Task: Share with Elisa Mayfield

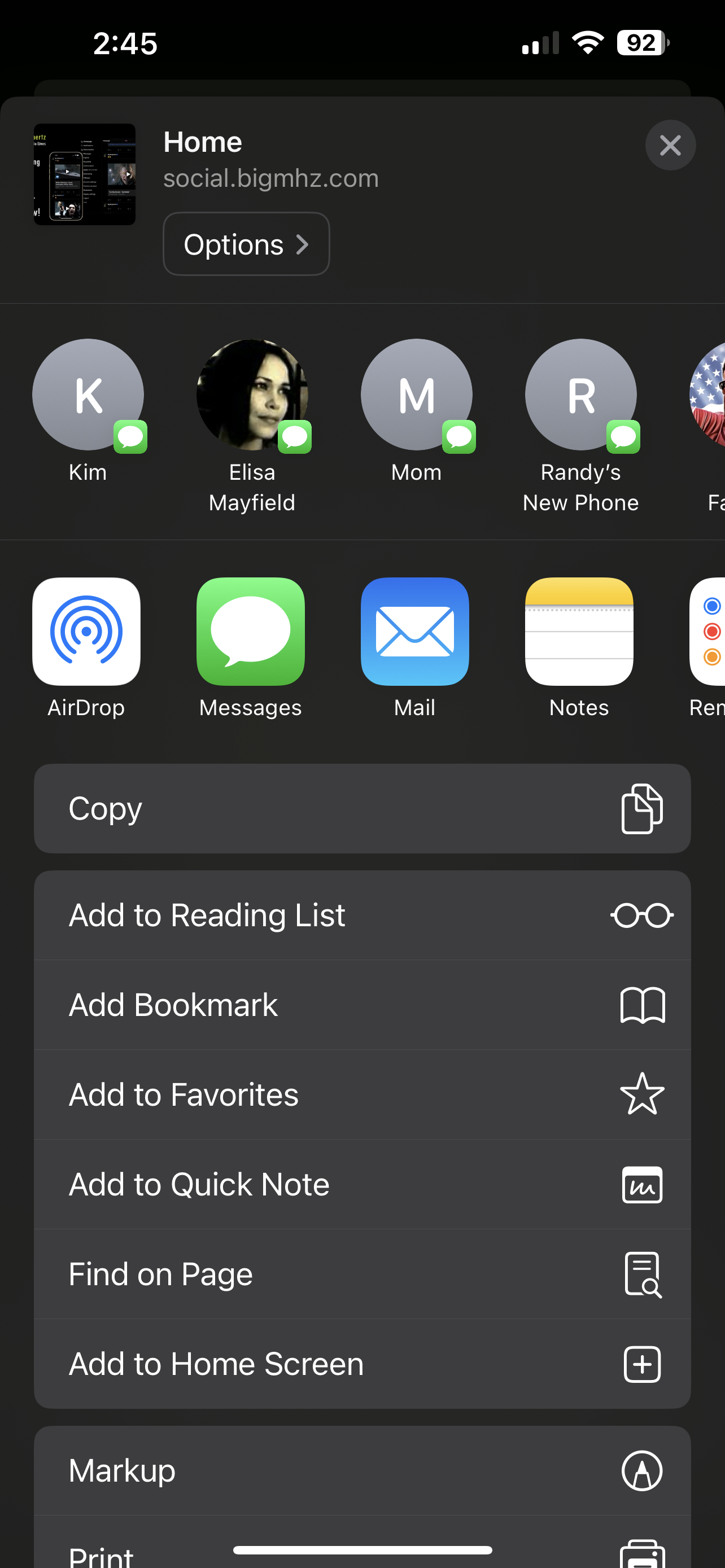Action: pyautogui.click(x=252, y=395)
